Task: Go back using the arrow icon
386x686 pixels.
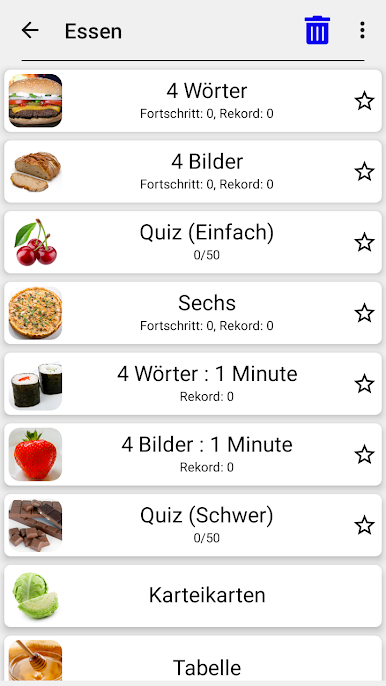Action: tap(30, 31)
